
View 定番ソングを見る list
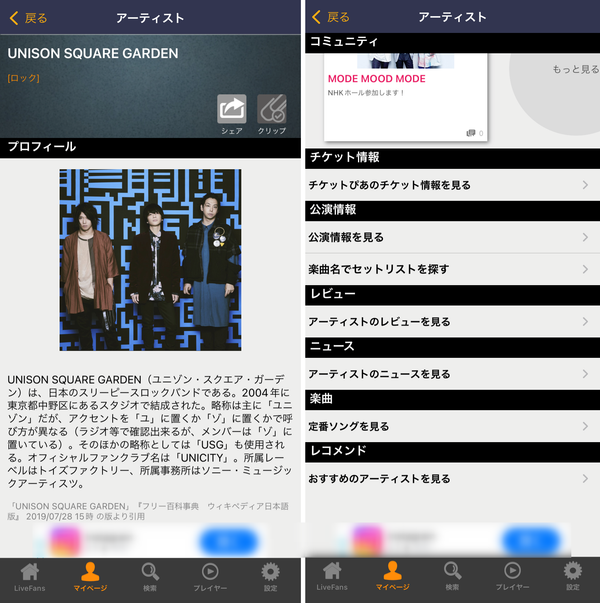453,426
